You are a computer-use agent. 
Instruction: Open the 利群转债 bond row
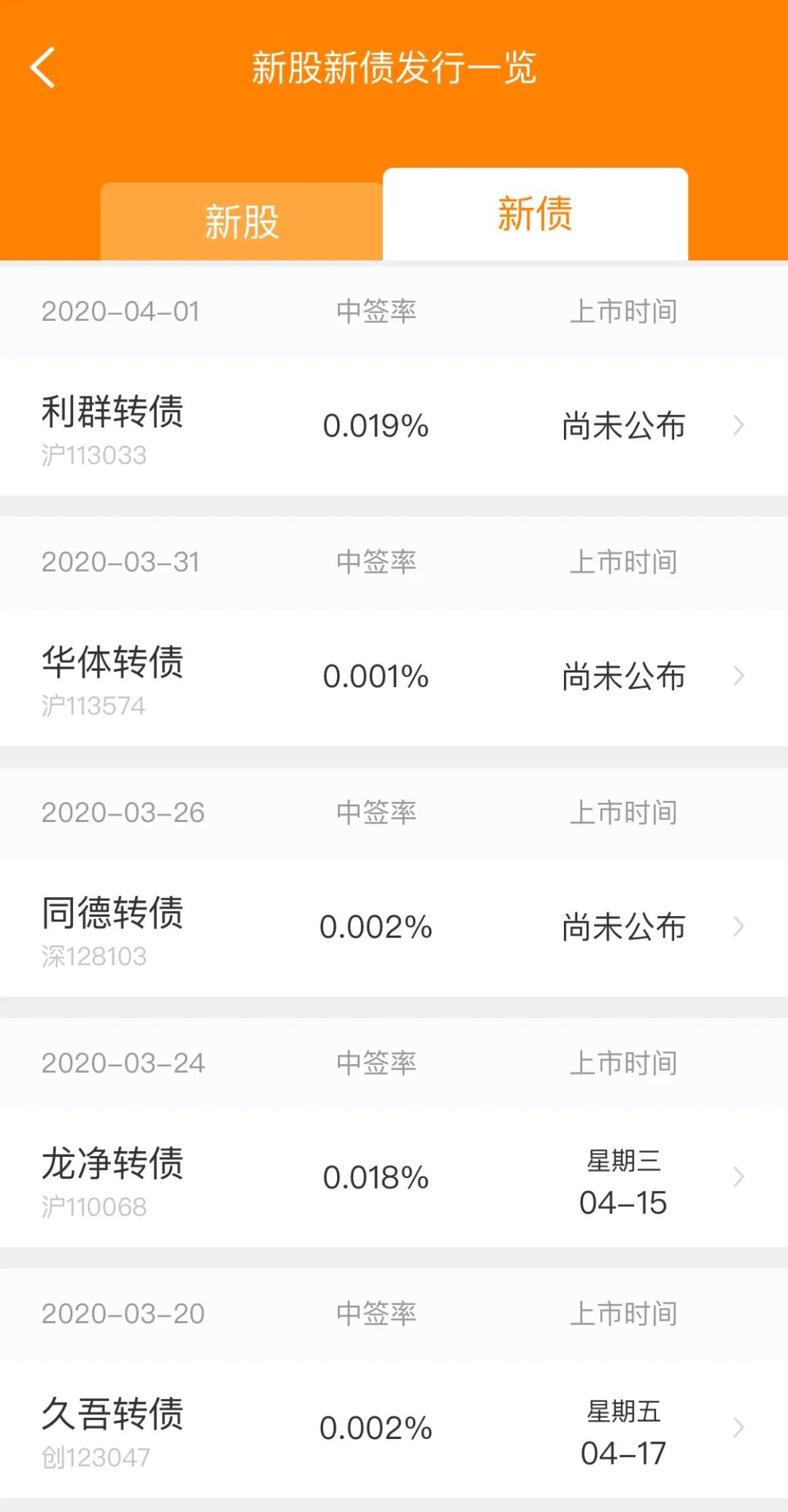tap(394, 427)
